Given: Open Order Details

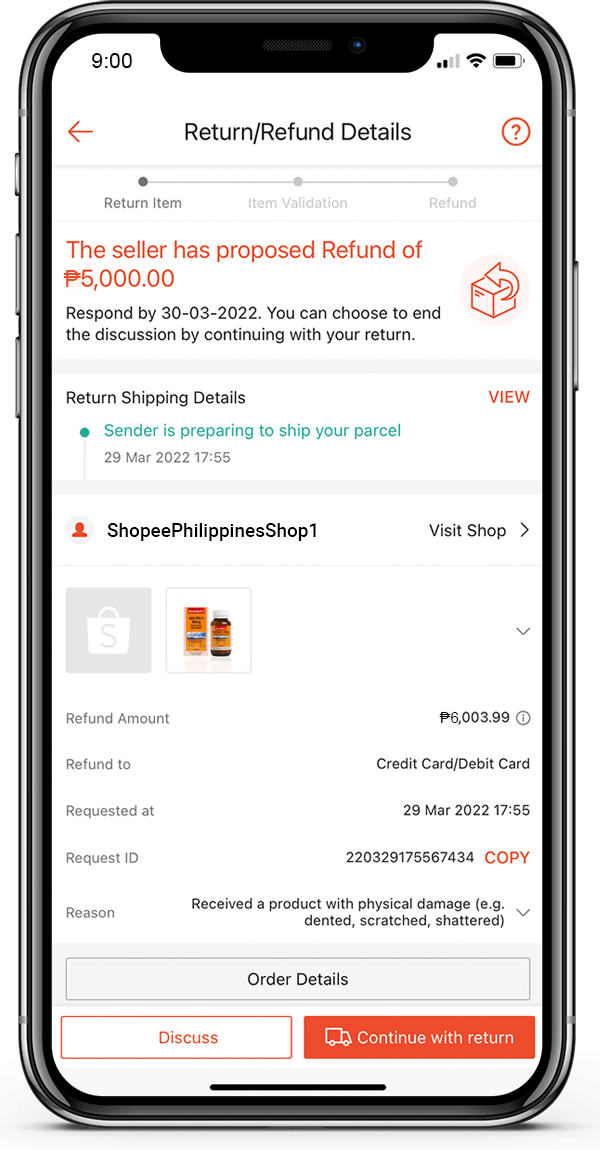Looking at the screenshot, I should point(298,979).
